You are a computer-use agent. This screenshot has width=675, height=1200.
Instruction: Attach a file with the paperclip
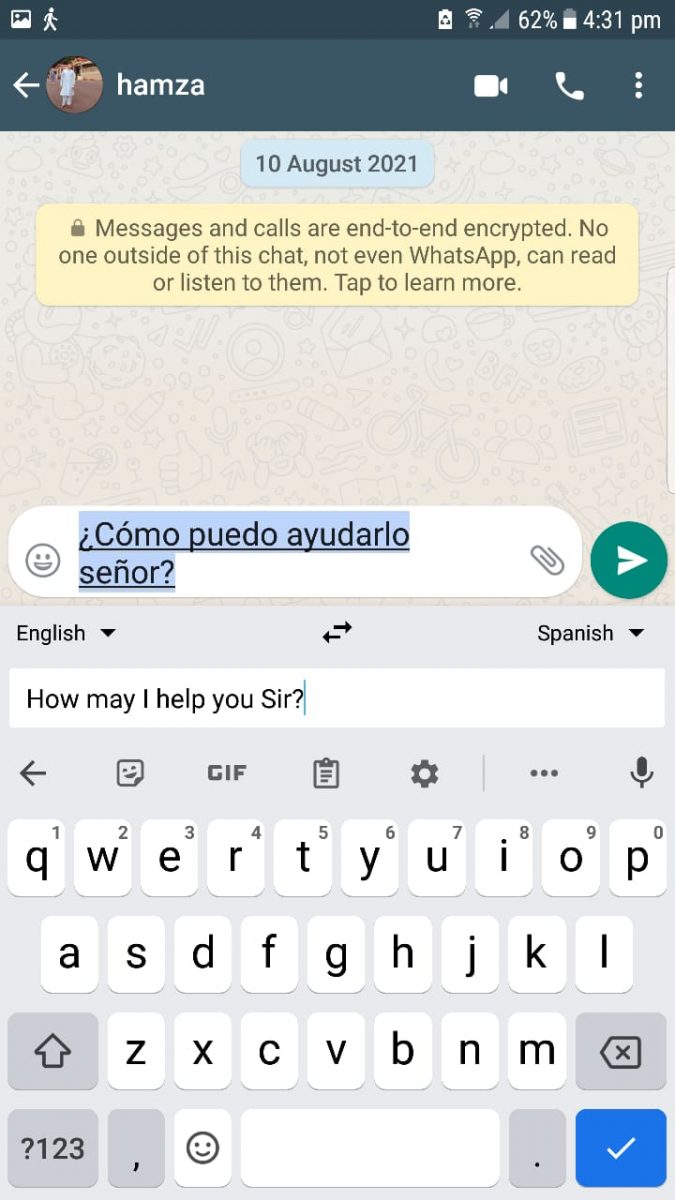(547, 560)
